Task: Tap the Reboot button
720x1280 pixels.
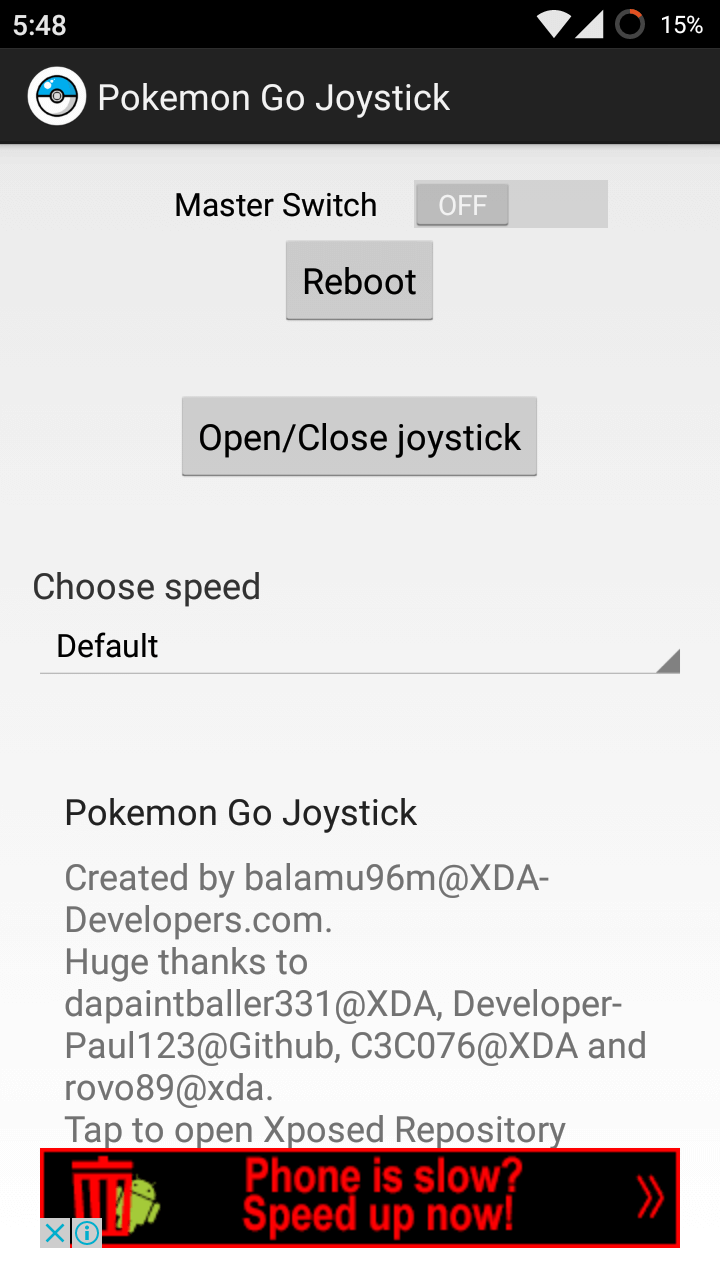Action: [359, 281]
